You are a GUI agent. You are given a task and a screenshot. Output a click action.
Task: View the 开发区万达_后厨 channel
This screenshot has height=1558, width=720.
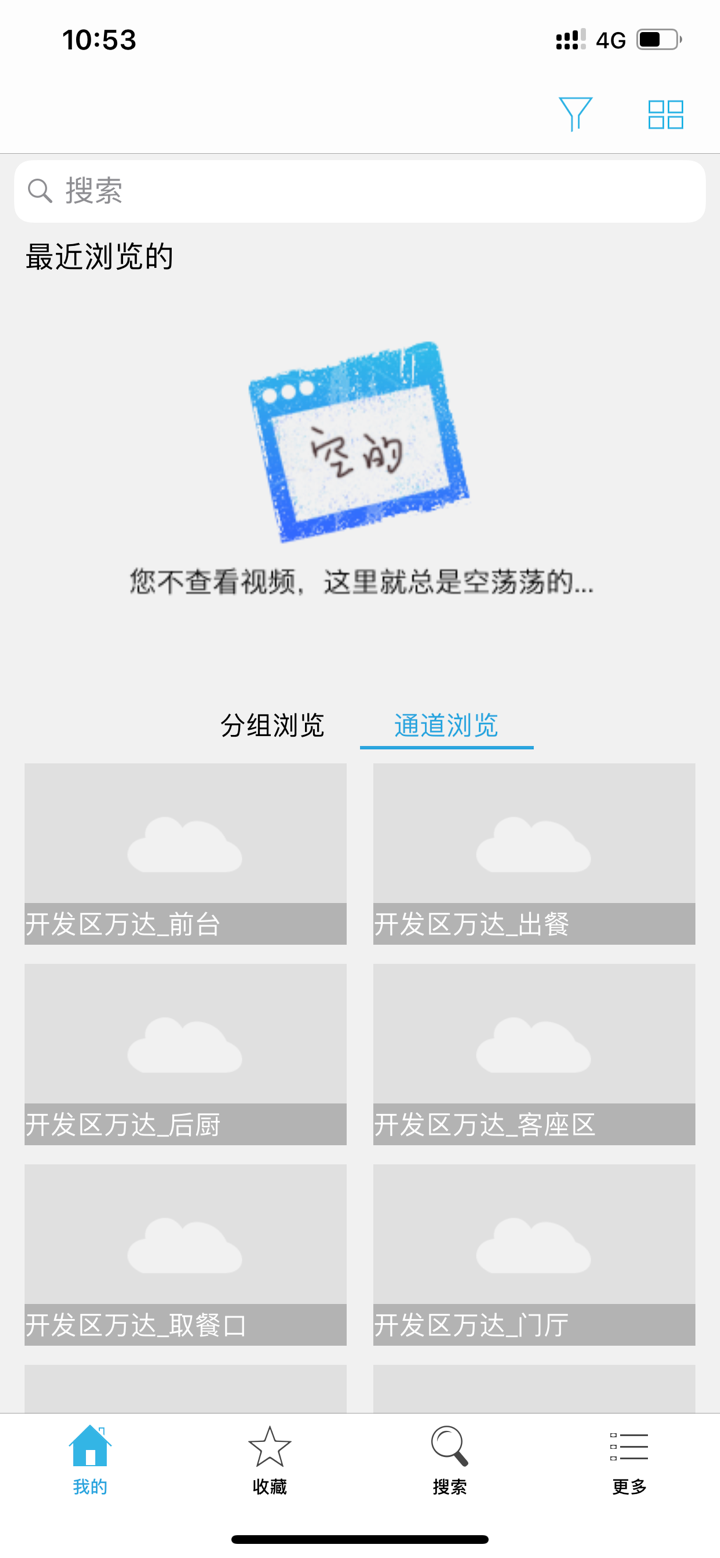[x=185, y=1053]
